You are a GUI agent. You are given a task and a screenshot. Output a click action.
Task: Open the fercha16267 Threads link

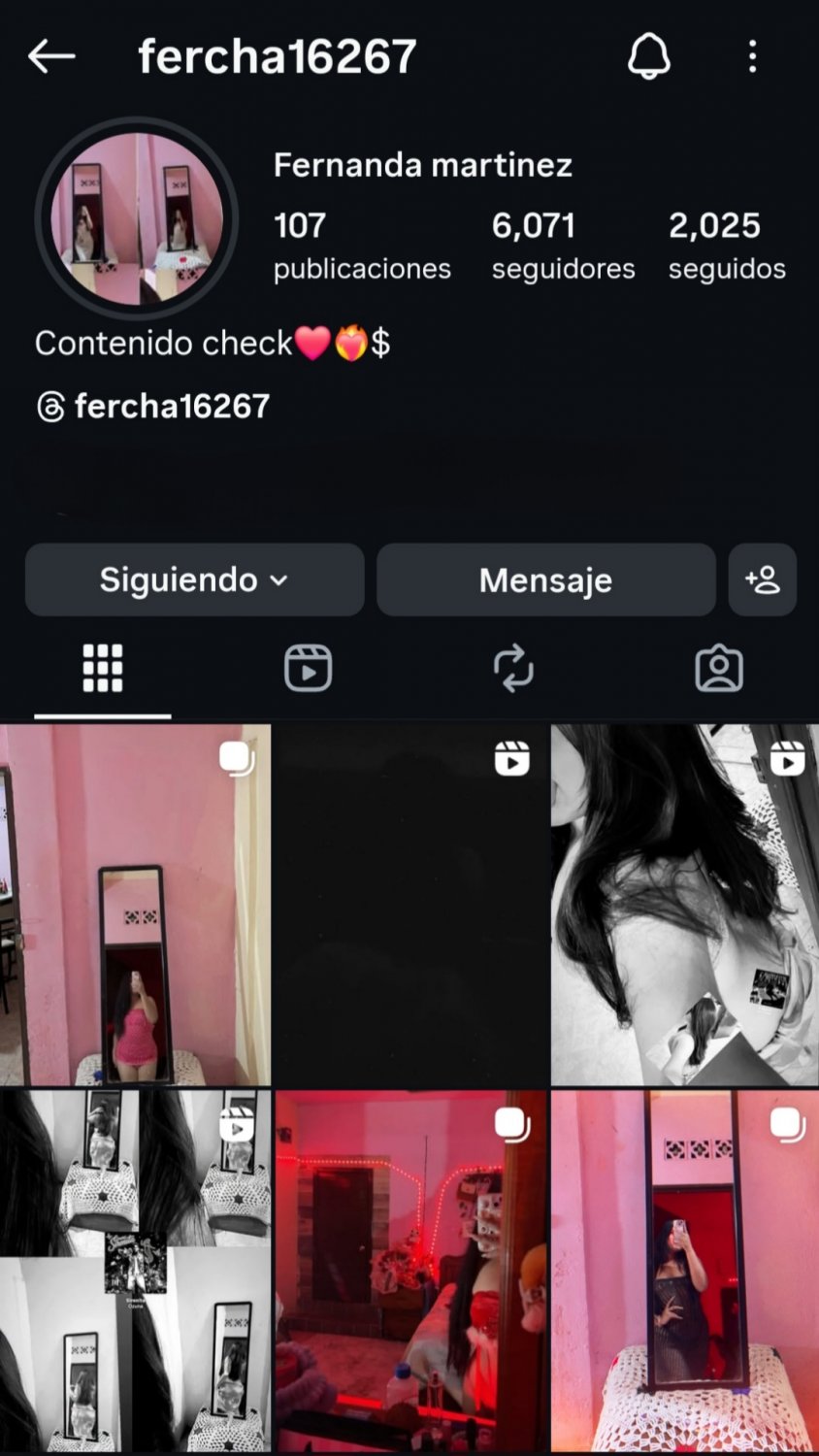[x=153, y=406]
